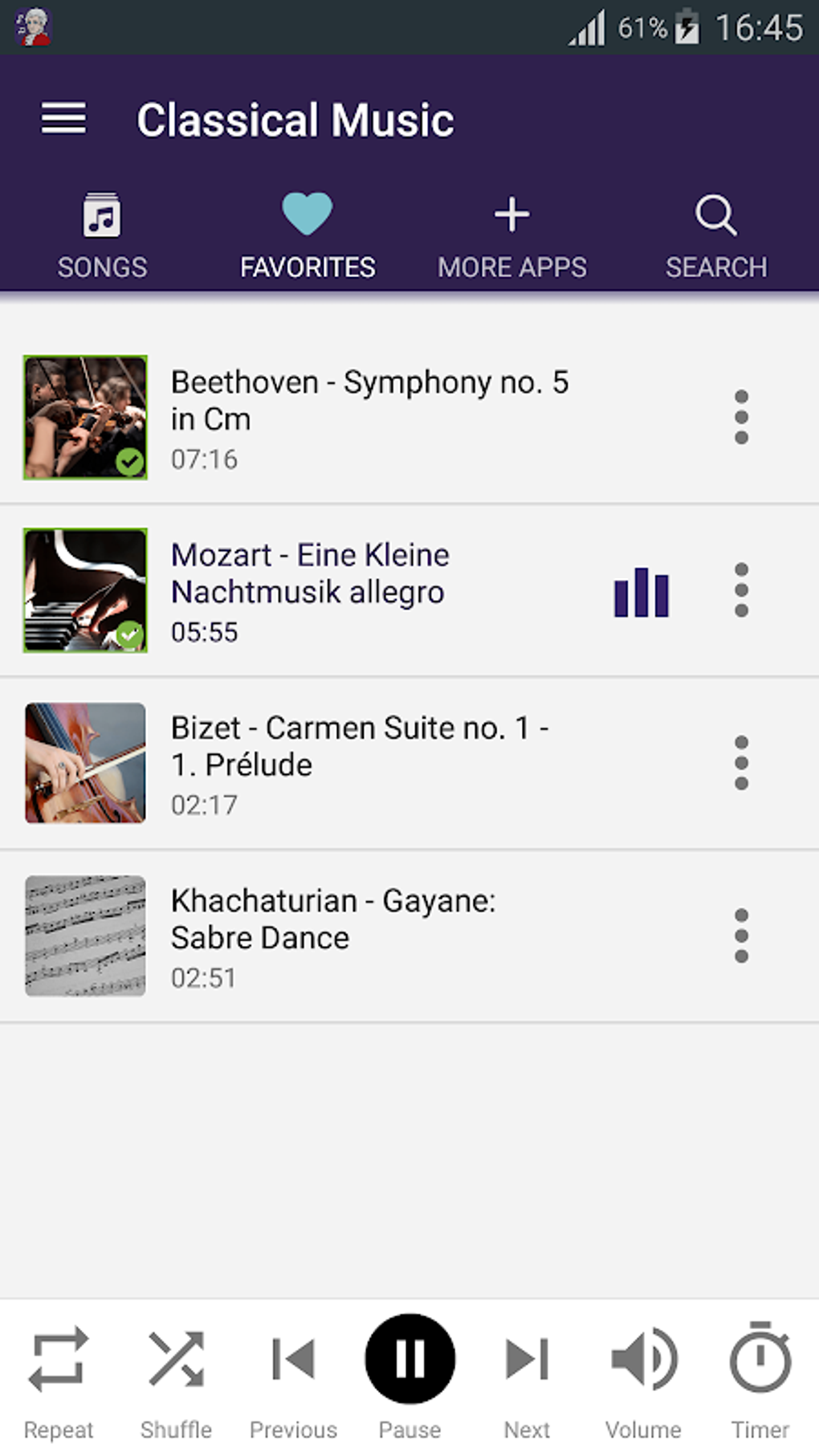The width and height of the screenshot is (819, 1456).
Task: Toggle the download check on Mozart's Nachtmusik
Action: 128,634
